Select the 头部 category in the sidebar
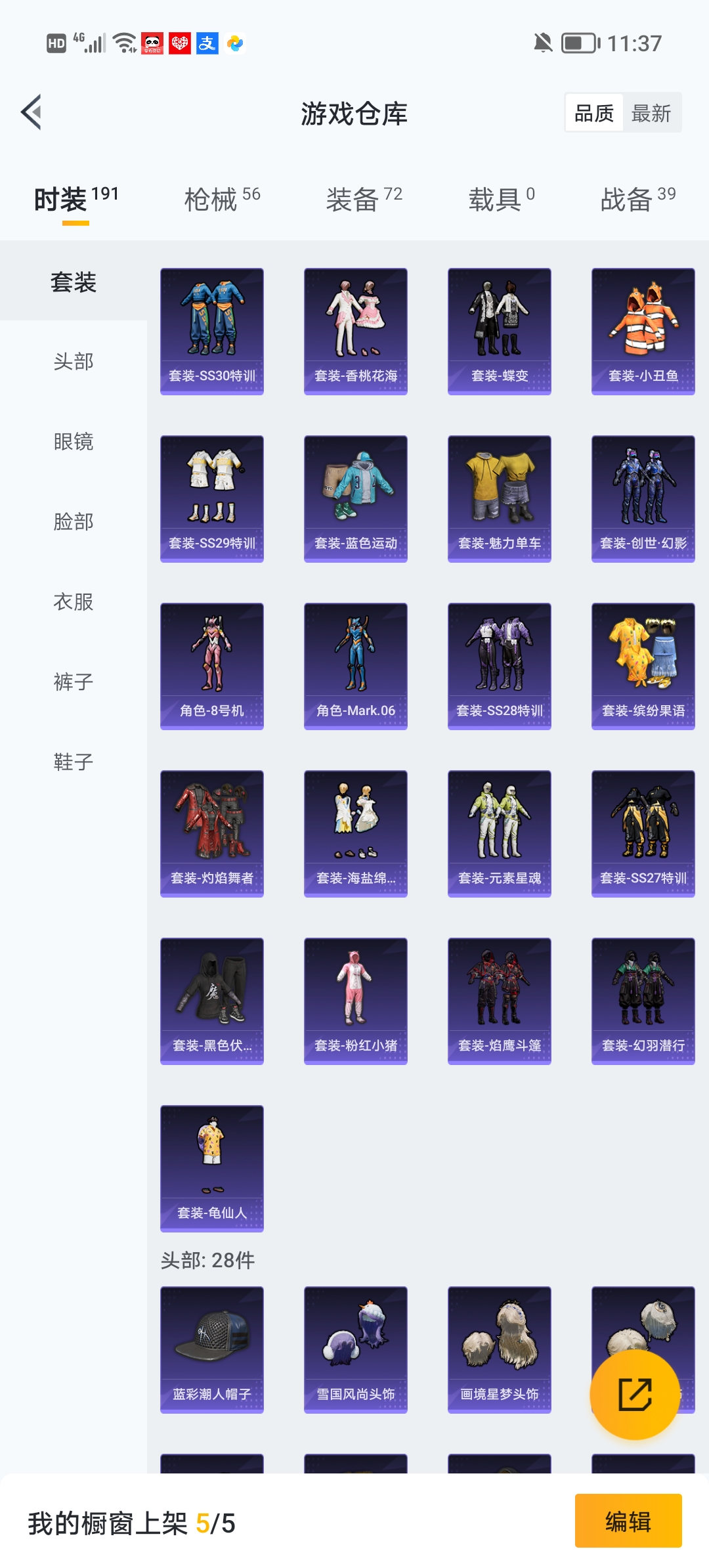Viewport: 709px width, 1568px height. click(74, 362)
